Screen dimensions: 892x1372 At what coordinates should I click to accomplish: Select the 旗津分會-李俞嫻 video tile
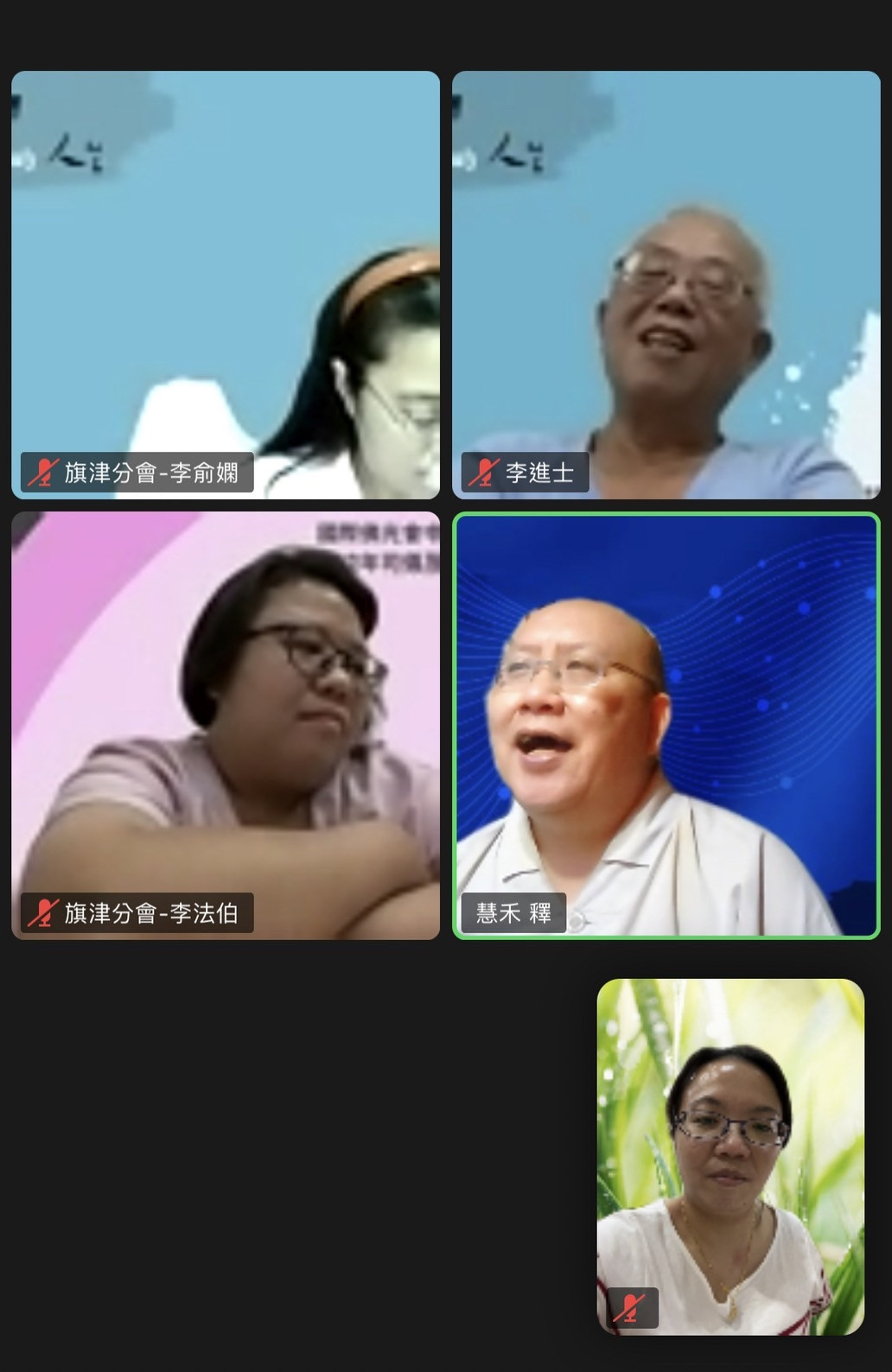(x=226, y=285)
